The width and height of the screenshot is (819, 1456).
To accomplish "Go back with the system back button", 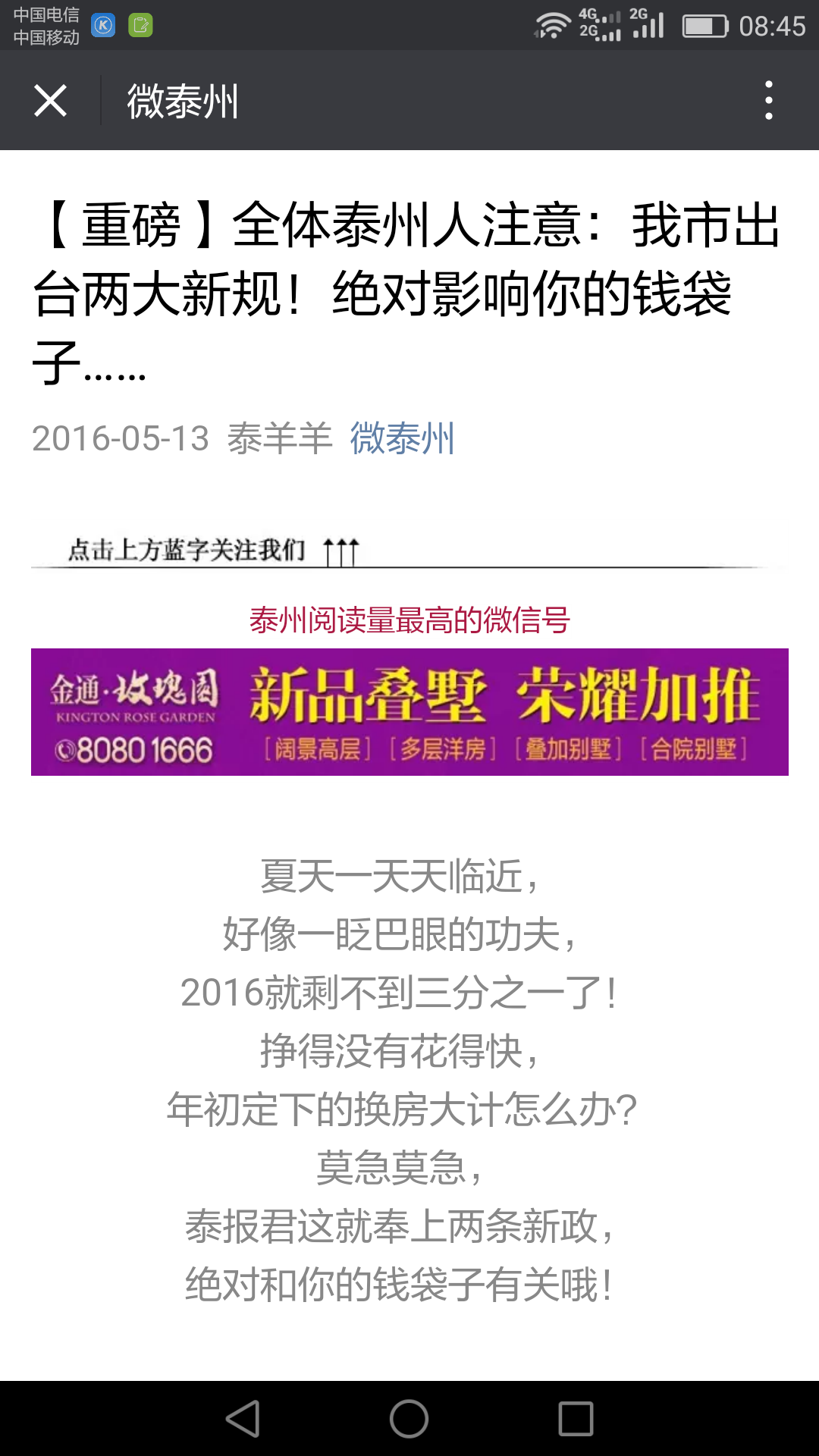I will pyautogui.click(x=243, y=1418).
